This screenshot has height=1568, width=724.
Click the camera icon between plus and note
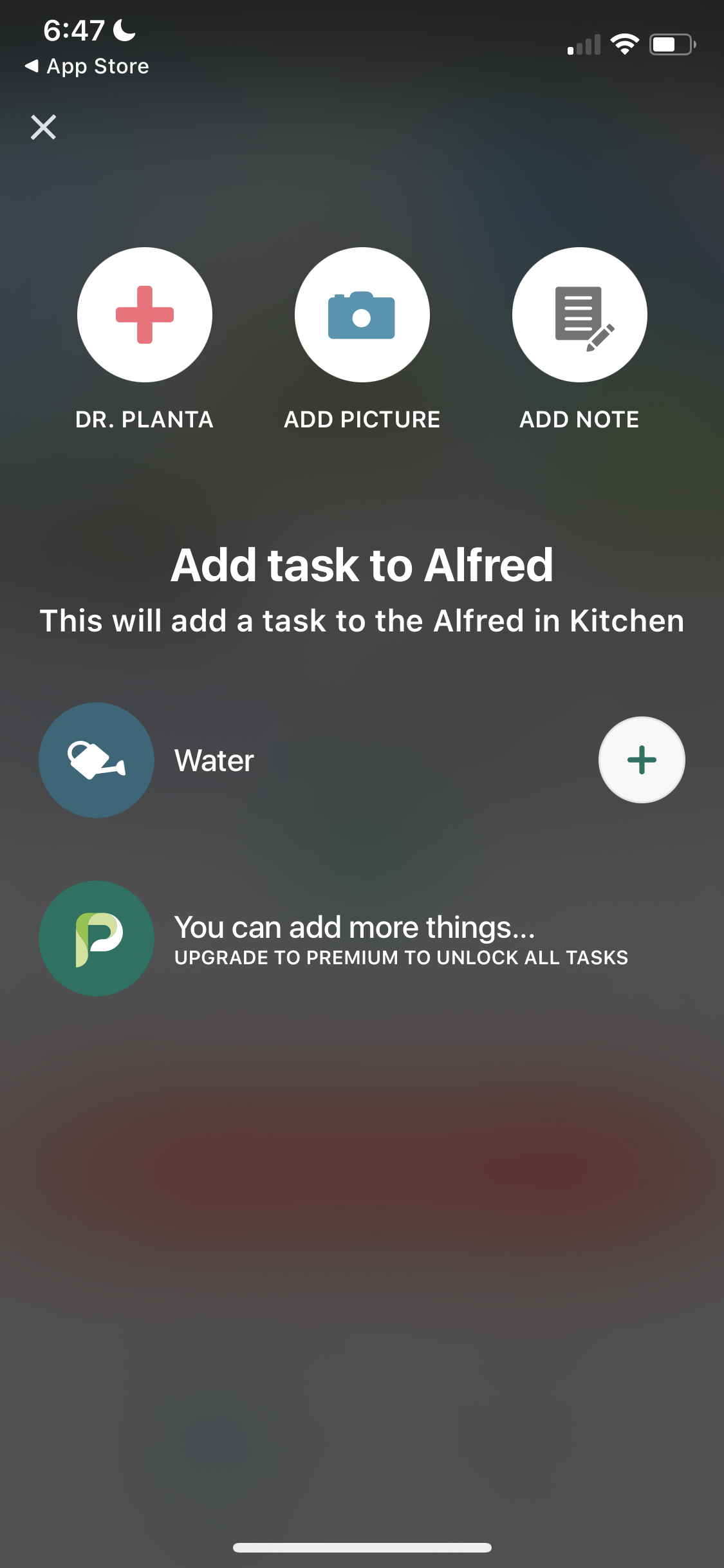(362, 314)
